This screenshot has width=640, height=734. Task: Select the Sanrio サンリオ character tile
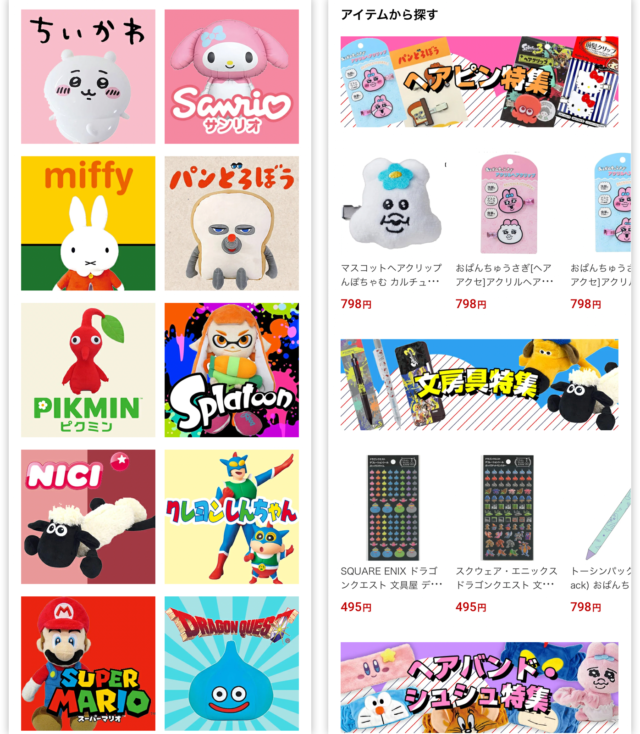coord(231,77)
